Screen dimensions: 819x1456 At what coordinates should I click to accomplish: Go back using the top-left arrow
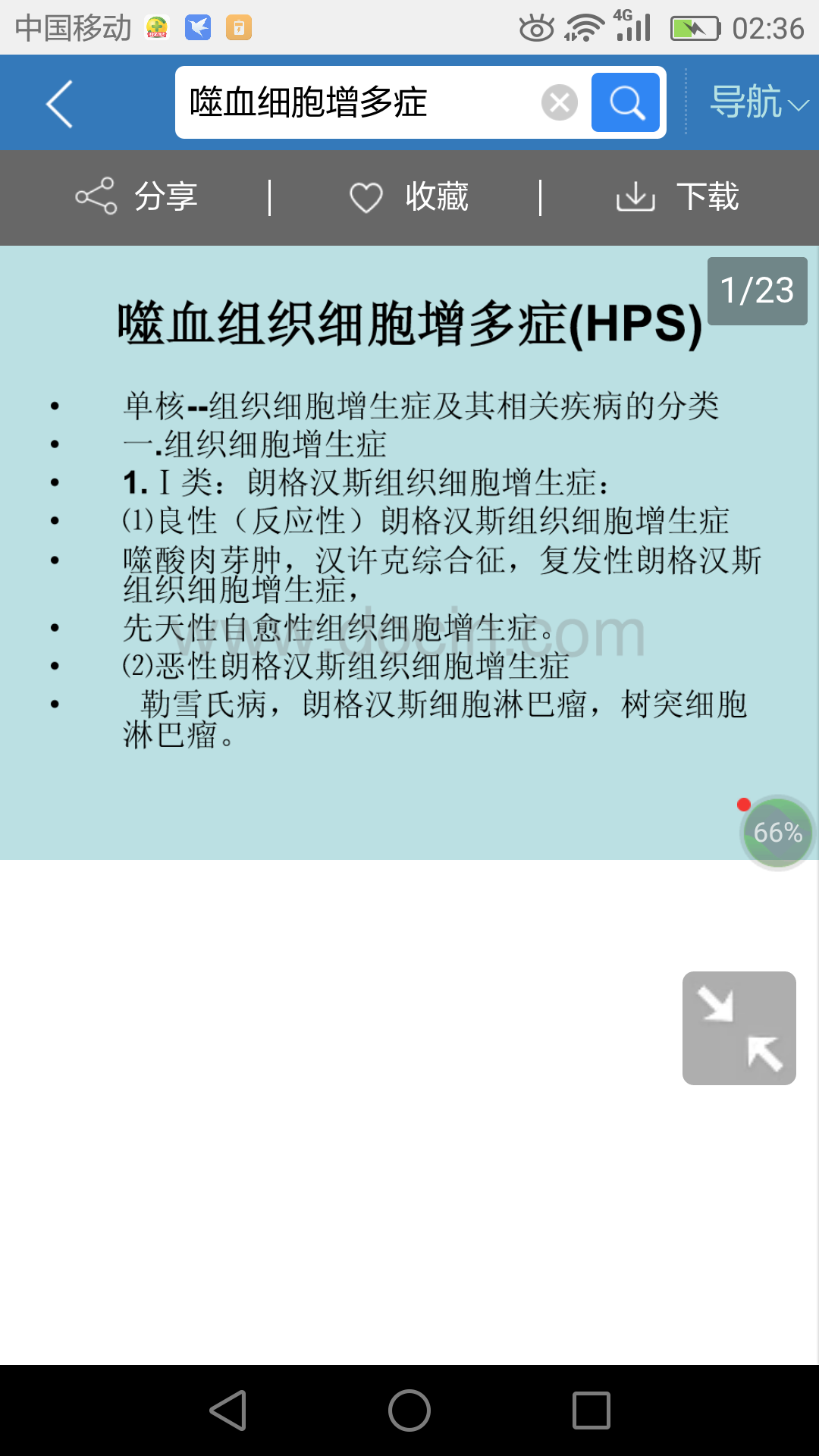[60, 104]
